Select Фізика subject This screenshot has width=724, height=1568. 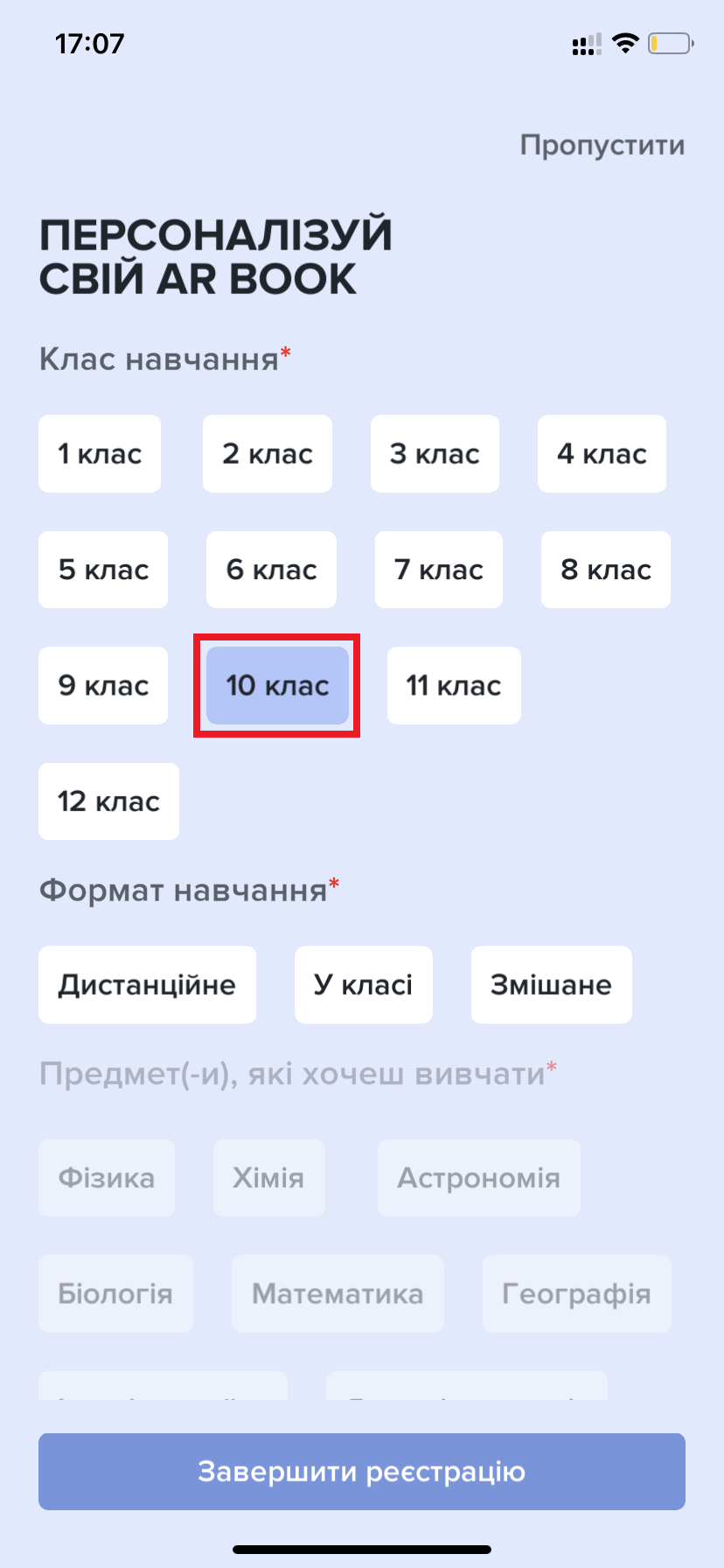click(x=106, y=1178)
